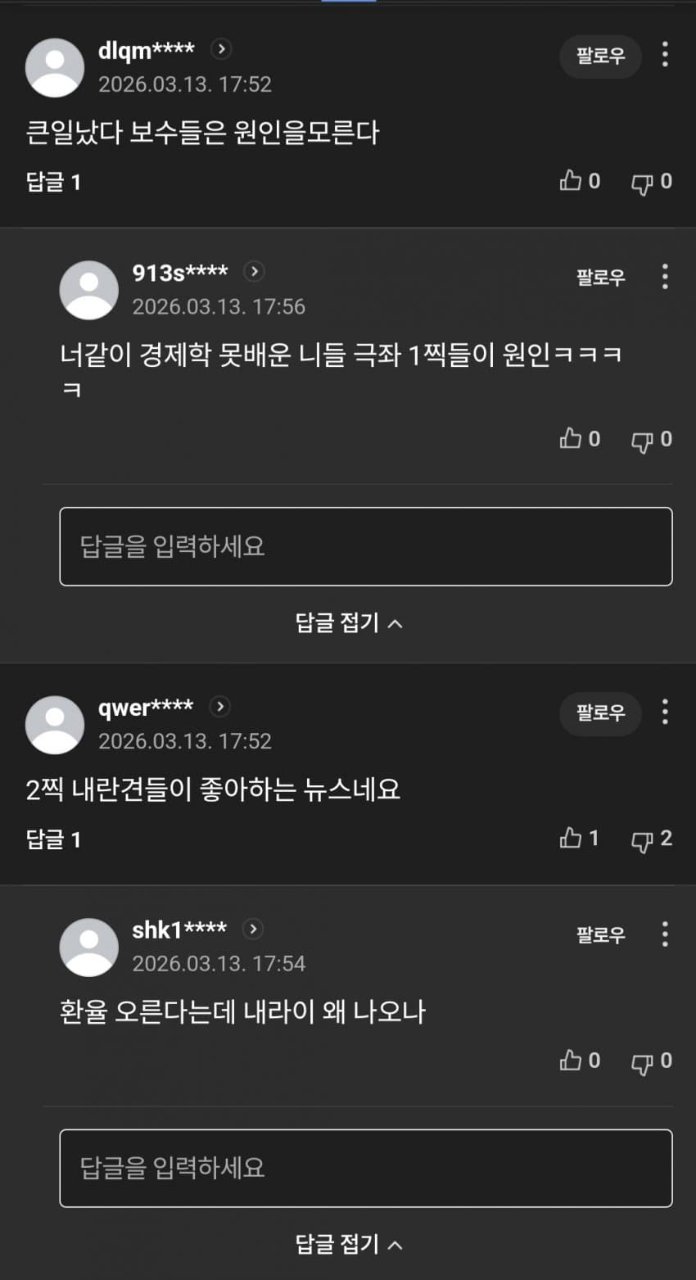Tap the reply input field under 913s**** reply

pos(365,546)
